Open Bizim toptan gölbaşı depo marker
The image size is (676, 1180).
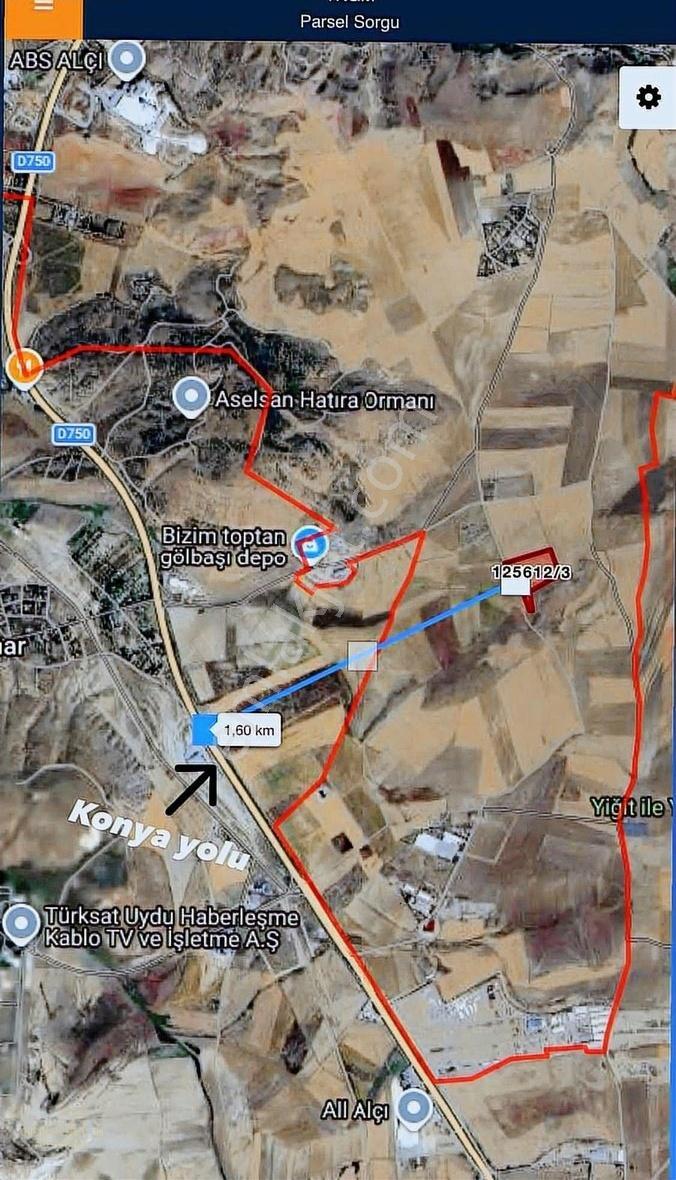[x=310, y=545]
